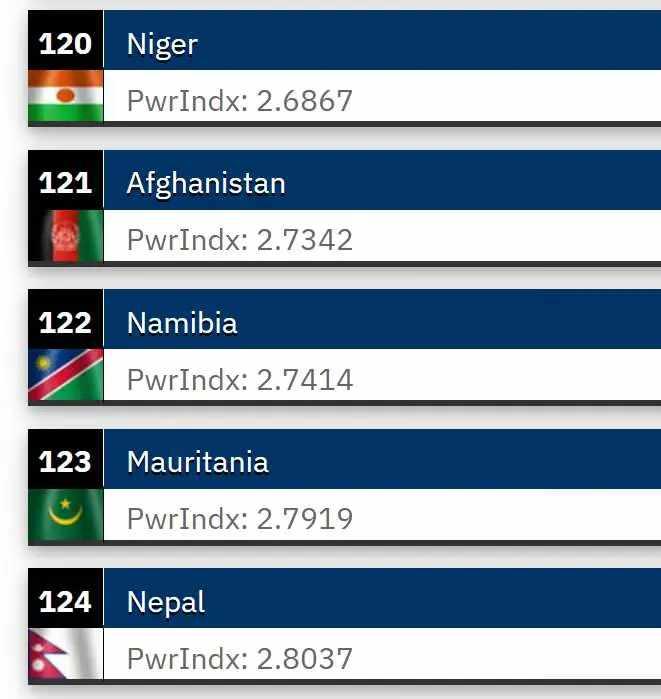Screen dimensions: 661x699
Task: Tap the Nepal ranking row
Action: coord(344,626)
